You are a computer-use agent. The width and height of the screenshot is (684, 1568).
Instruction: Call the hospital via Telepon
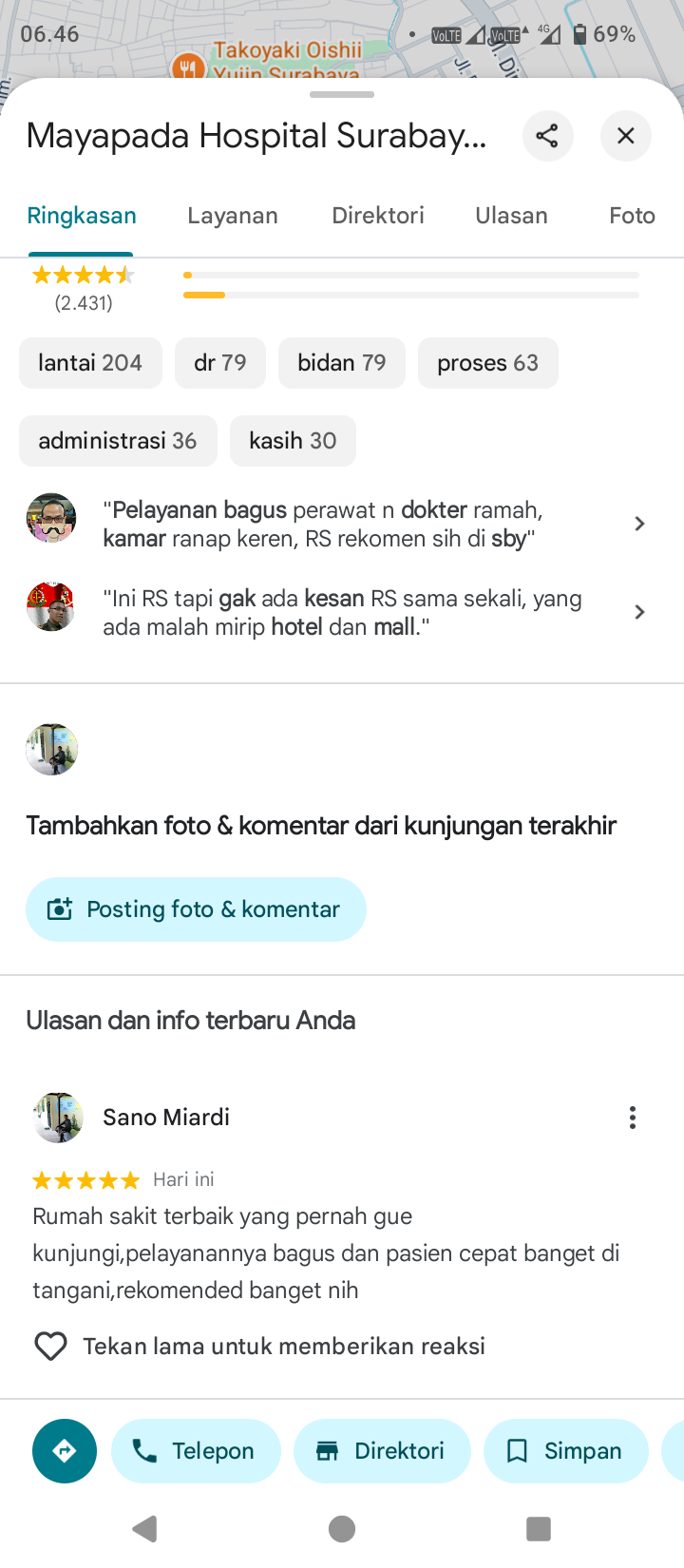[196, 1451]
